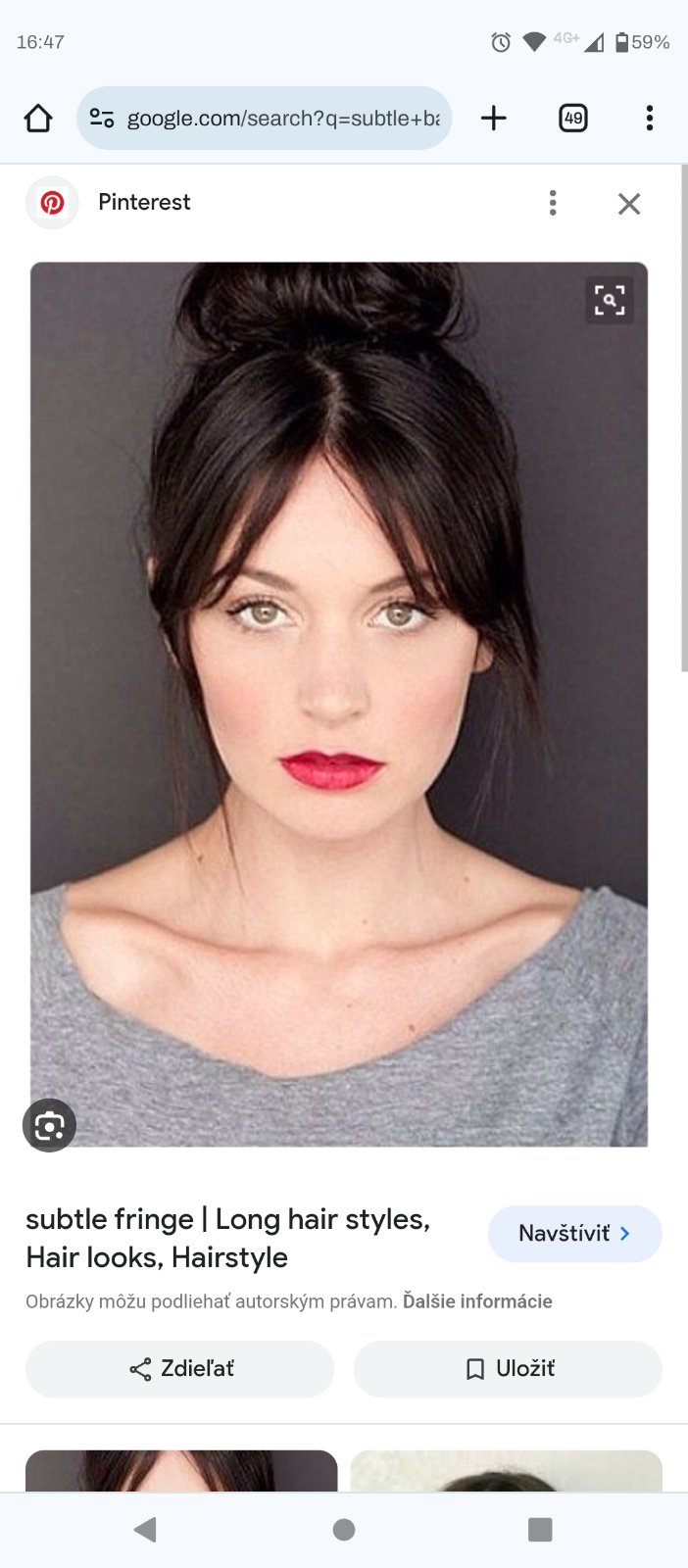Open the Chrome overflow menu
The width and height of the screenshot is (688, 1568).
pos(649,119)
